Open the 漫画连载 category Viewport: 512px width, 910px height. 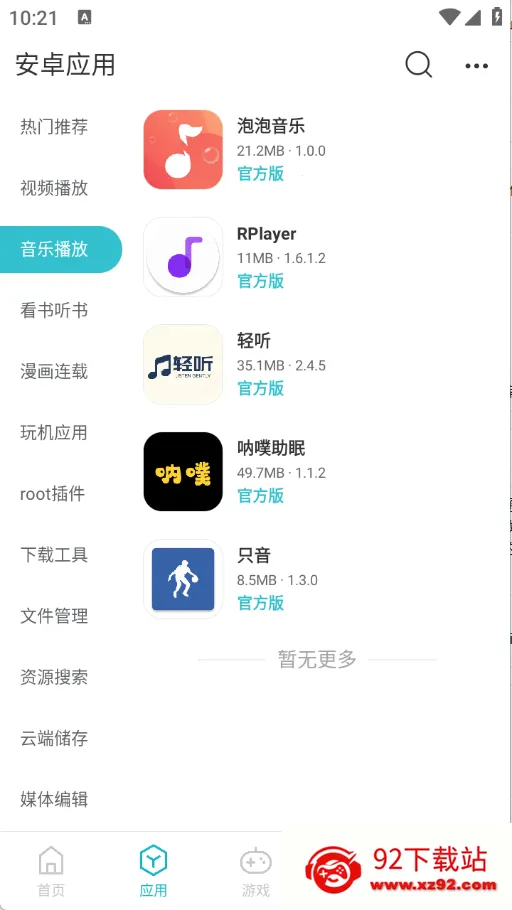click(54, 371)
